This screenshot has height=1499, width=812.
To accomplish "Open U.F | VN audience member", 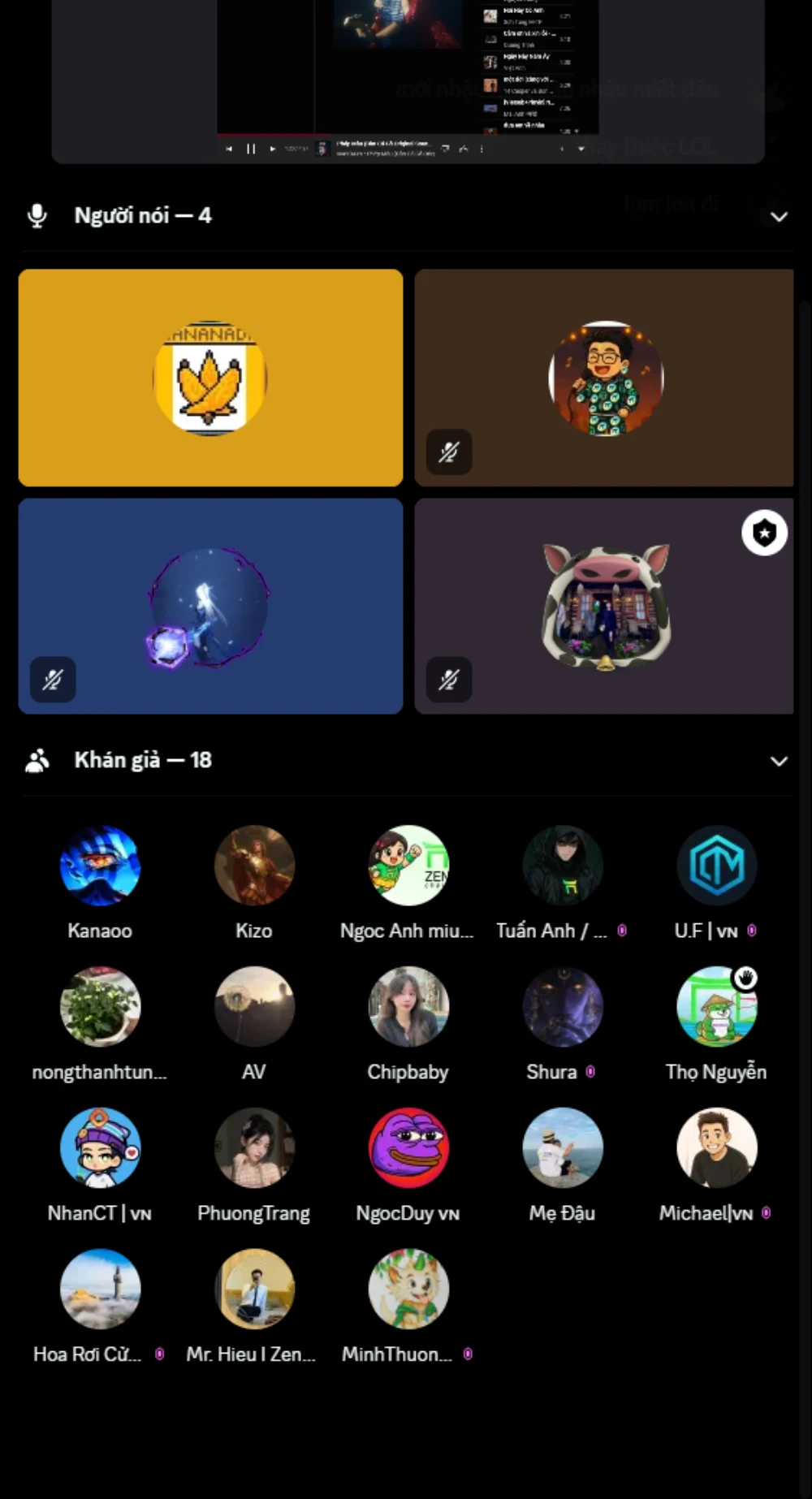I will (x=716, y=866).
